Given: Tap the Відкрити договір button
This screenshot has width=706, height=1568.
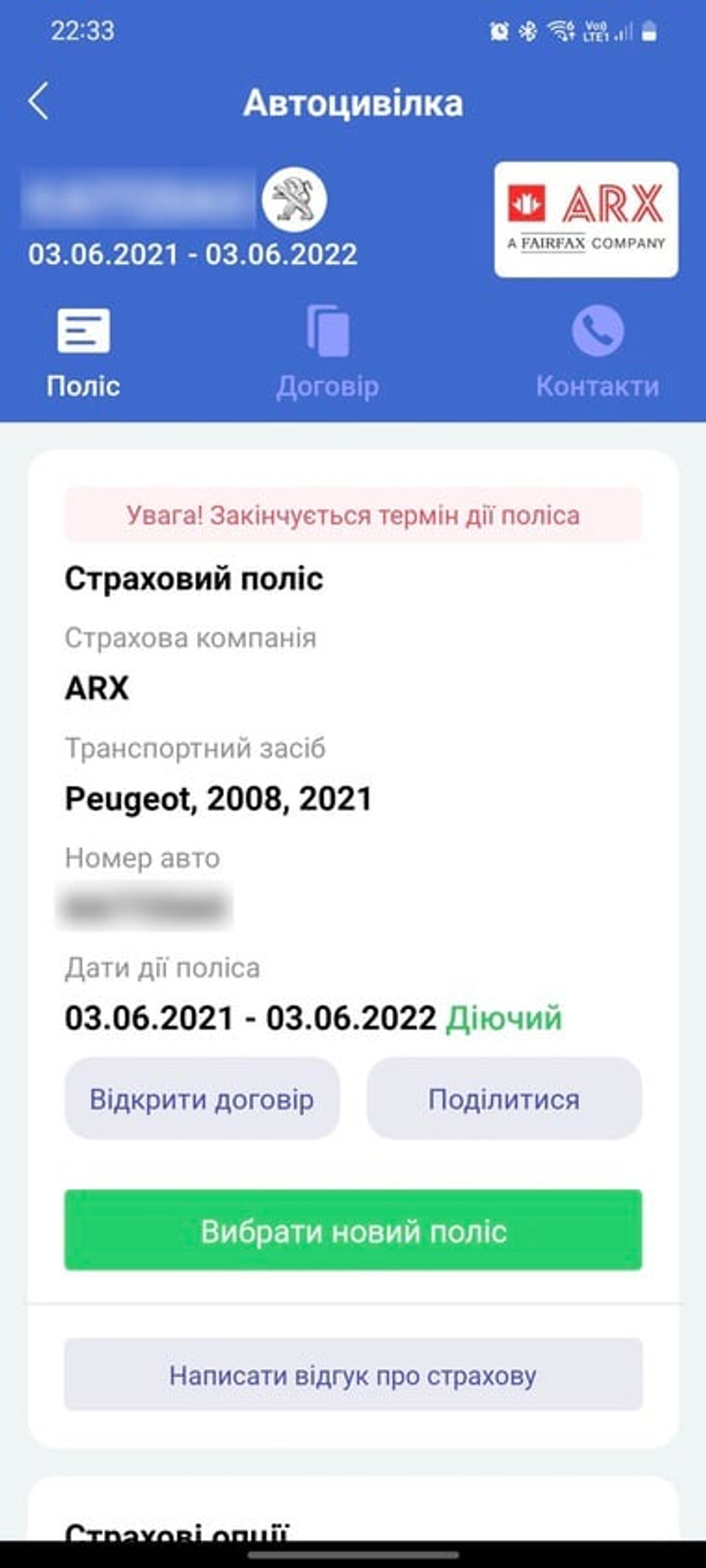Looking at the screenshot, I should tap(202, 1098).
